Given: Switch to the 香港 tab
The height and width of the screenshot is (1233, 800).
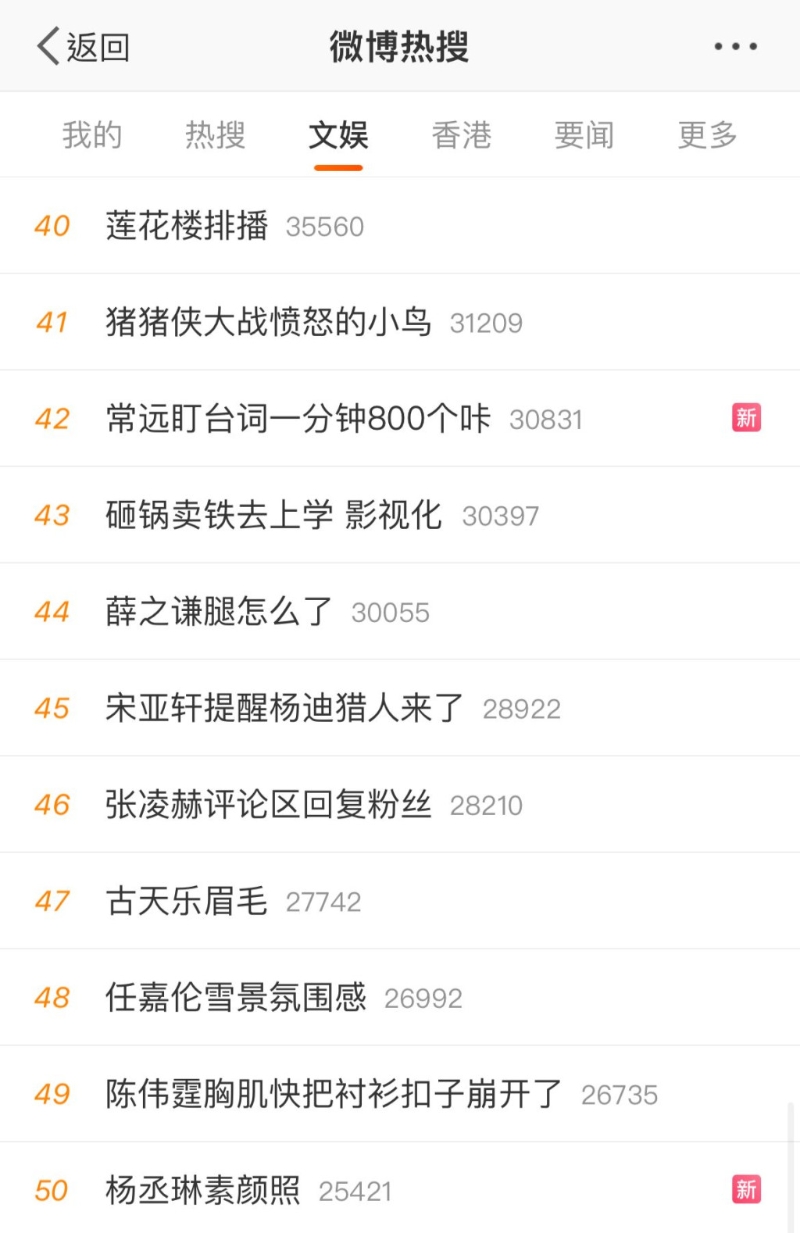Looking at the screenshot, I should [x=461, y=135].
